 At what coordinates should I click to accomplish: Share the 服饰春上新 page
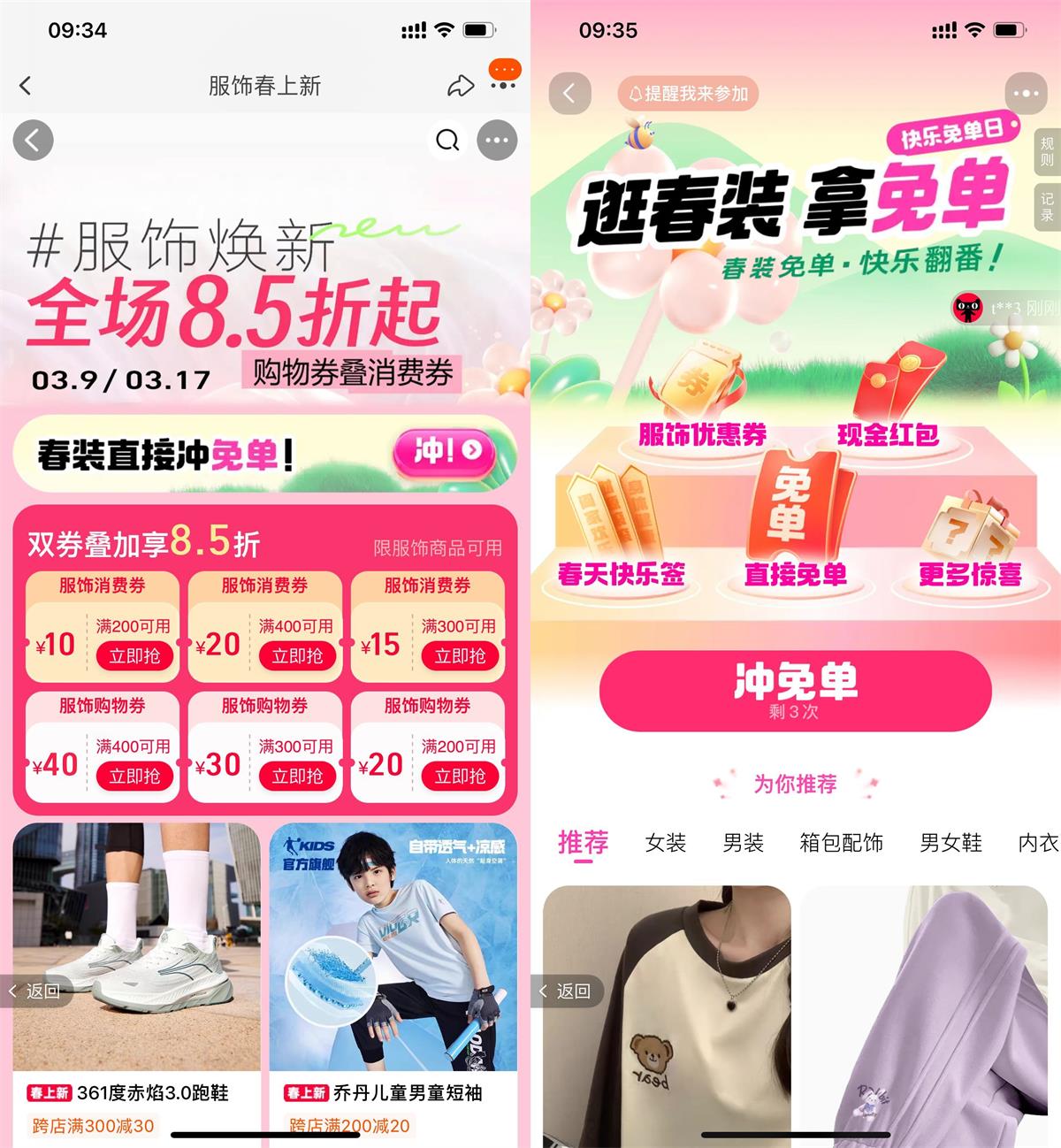[x=460, y=86]
